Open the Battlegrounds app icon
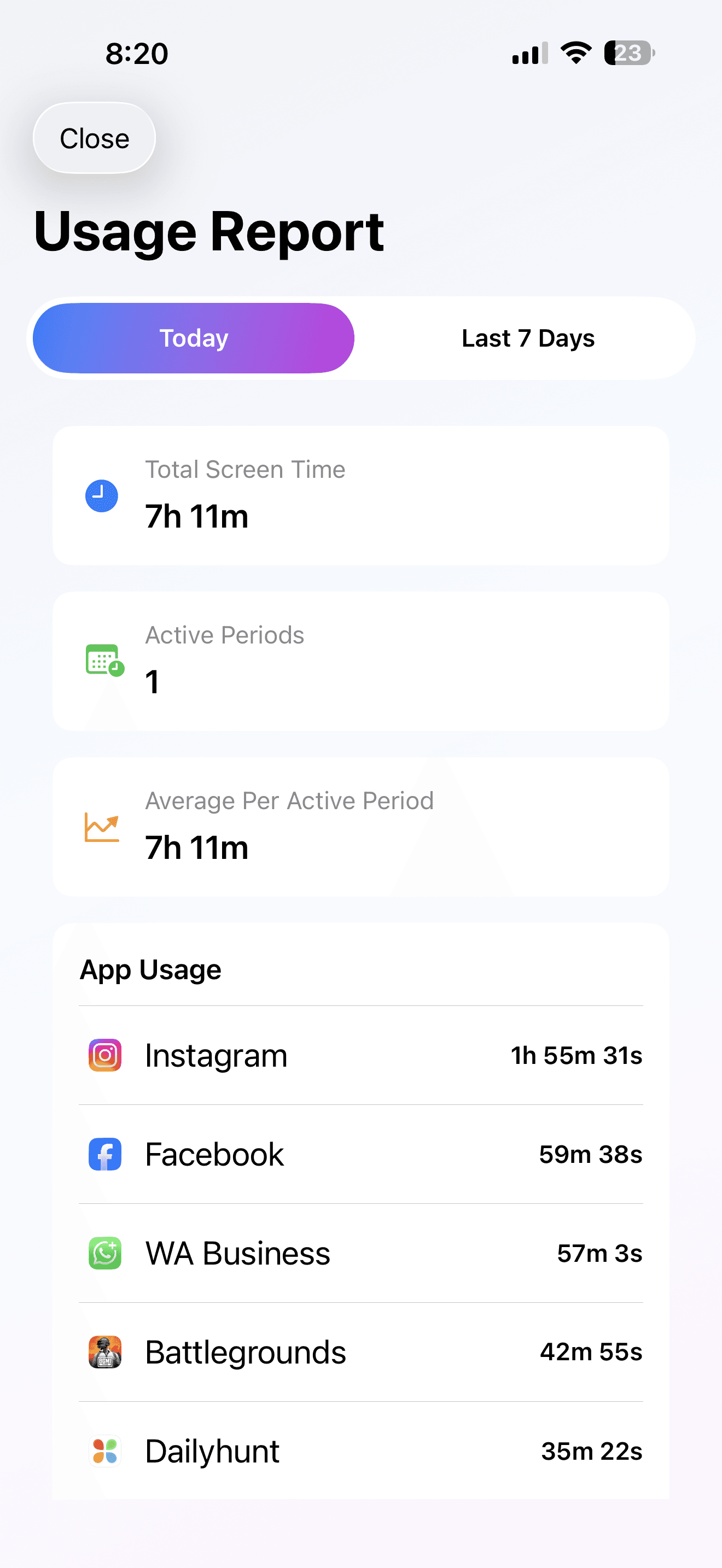The image size is (722, 1568). pos(104,1352)
